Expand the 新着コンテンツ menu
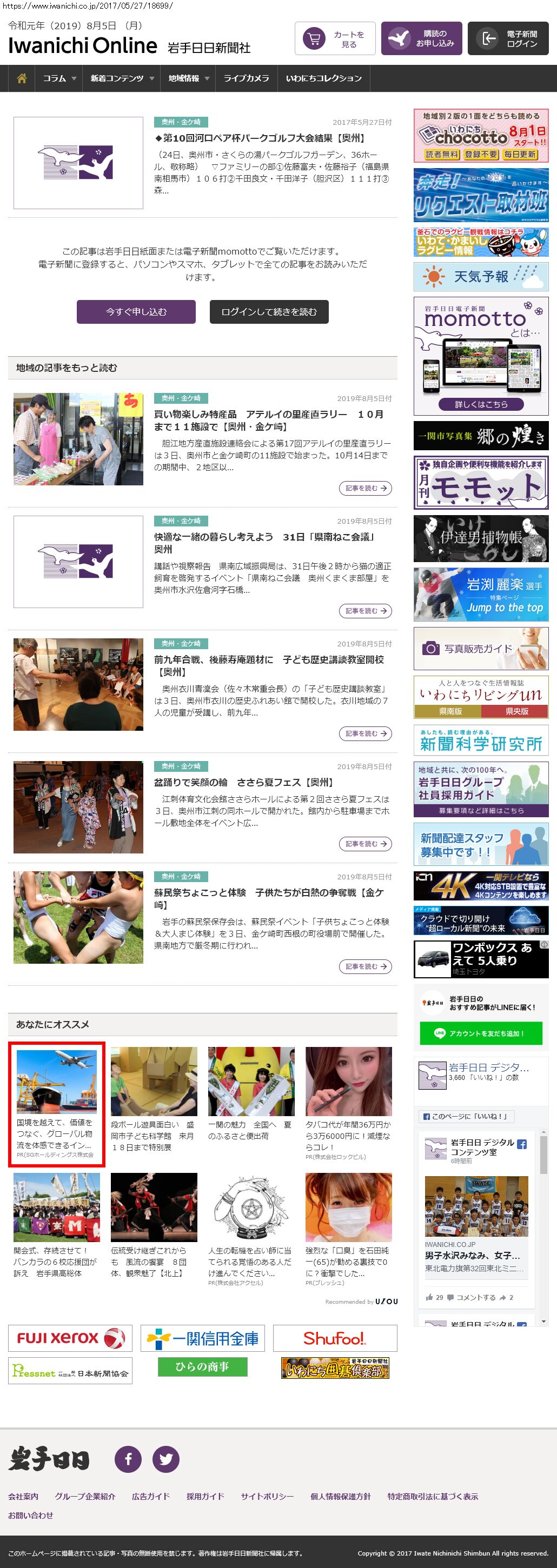The image size is (557, 1568). coord(121,78)
